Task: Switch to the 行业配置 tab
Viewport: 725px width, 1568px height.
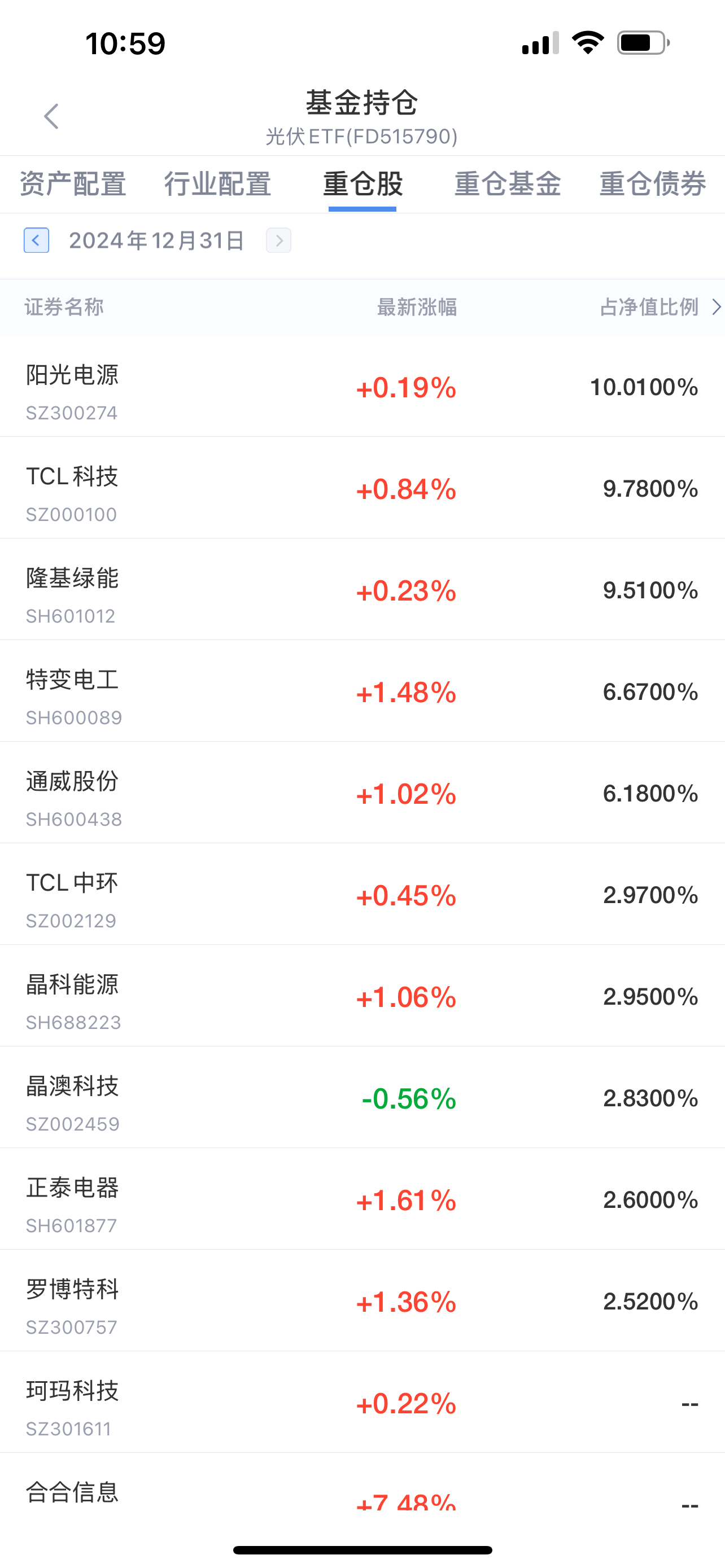Action: pyautogui.click(x=217, y=184)
